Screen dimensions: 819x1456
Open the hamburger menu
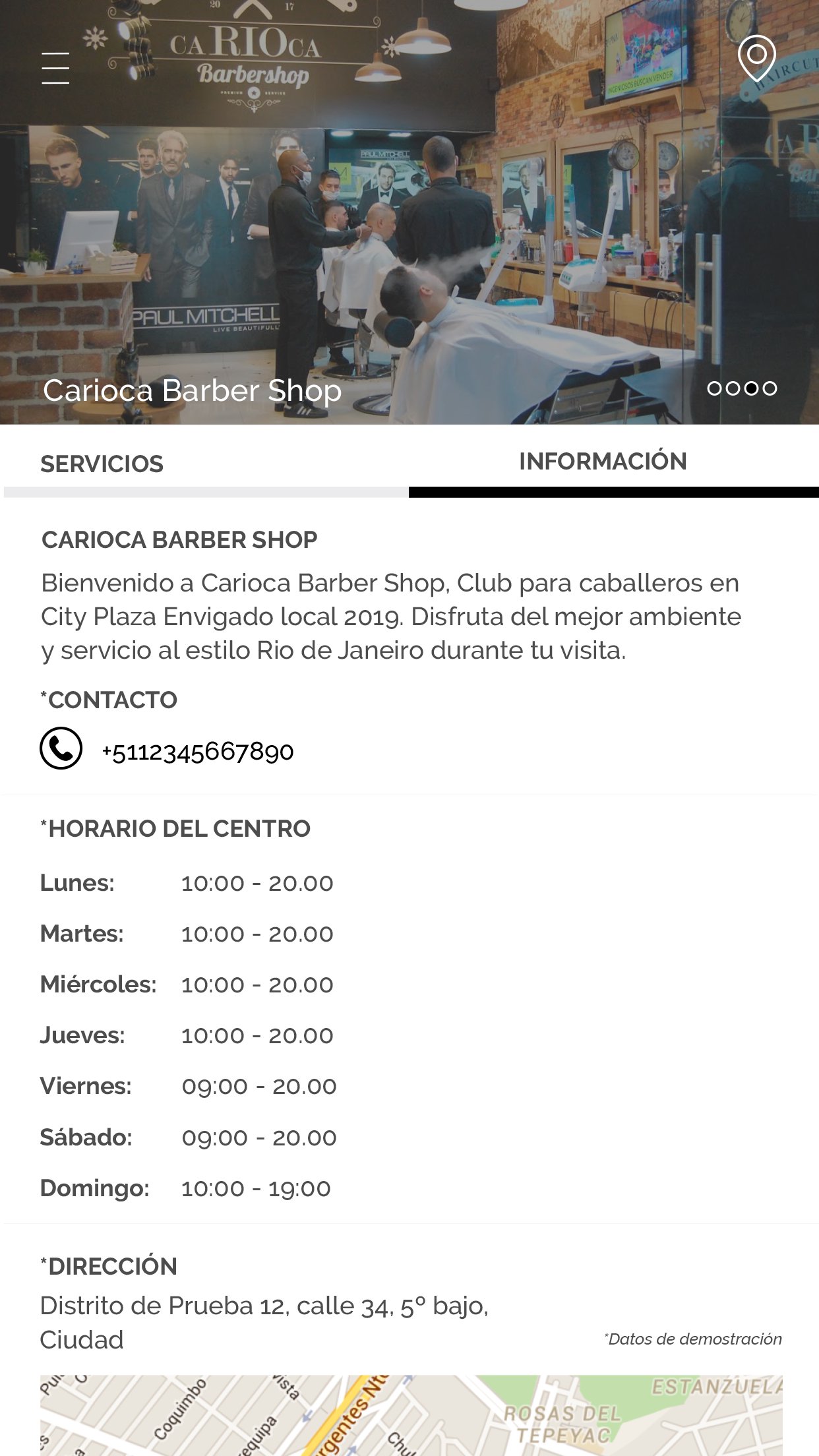(55, 68)
